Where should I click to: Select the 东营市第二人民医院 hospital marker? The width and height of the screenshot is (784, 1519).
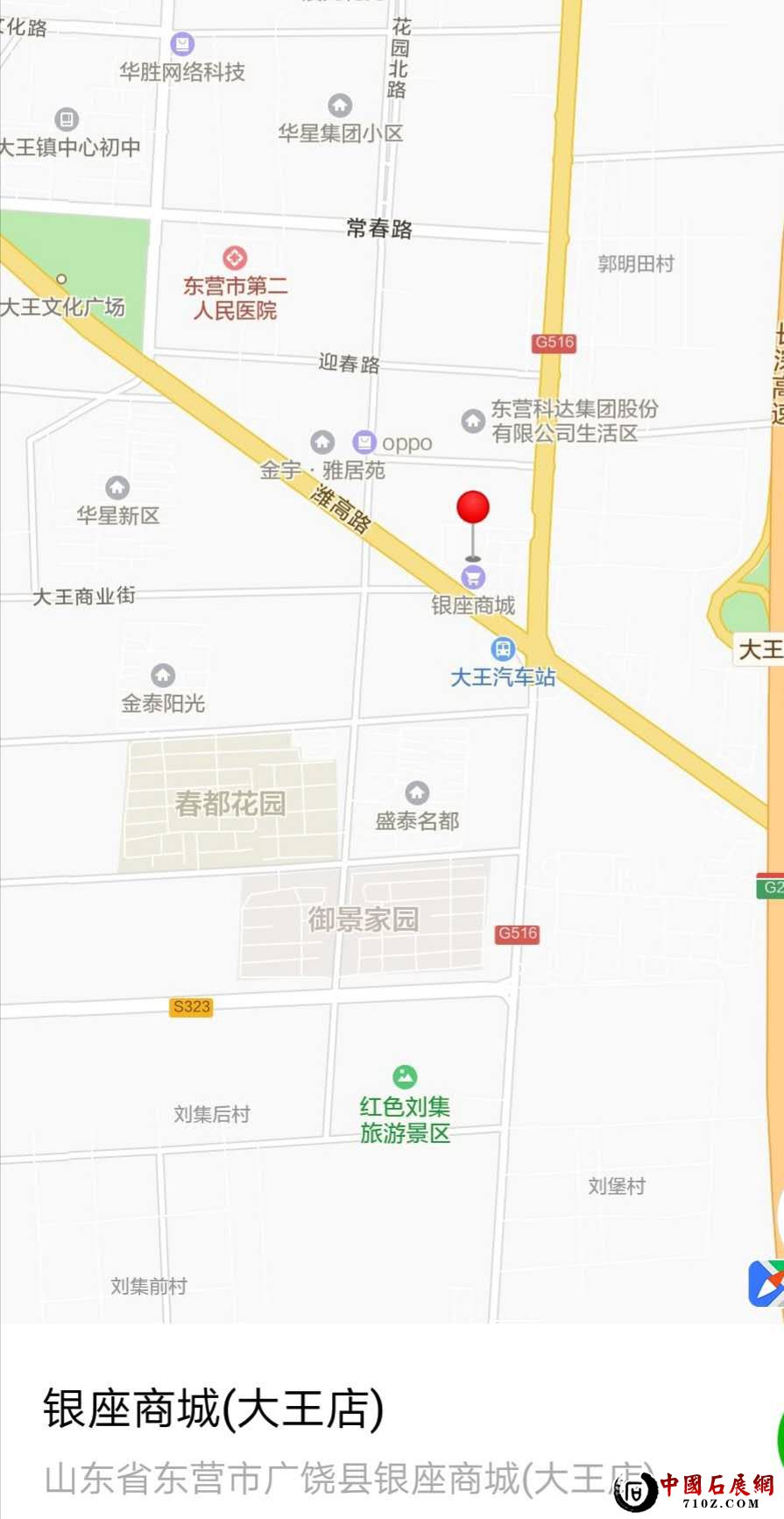coord(235,259)
